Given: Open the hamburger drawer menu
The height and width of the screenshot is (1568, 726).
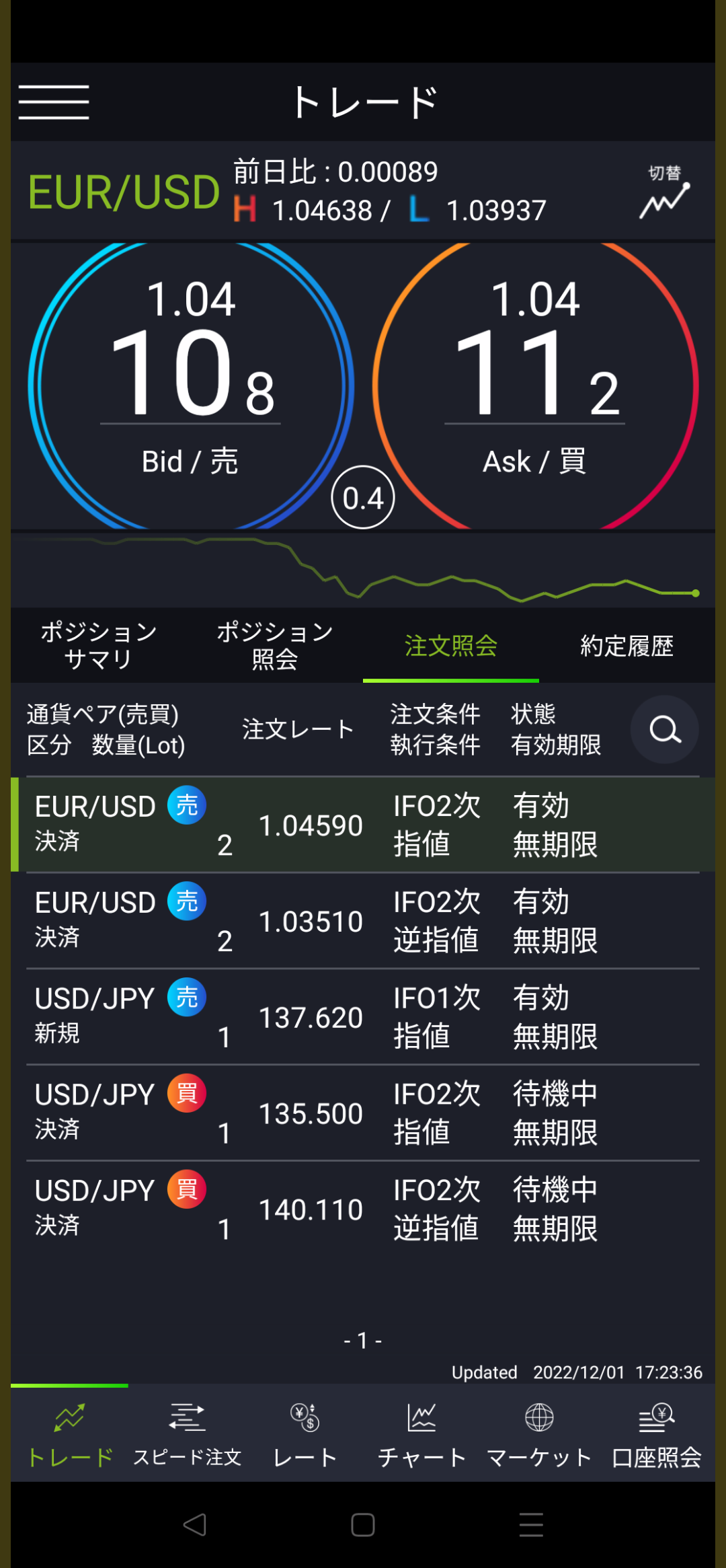Looking at the screenshot, I should pyautogui.click(x=54, y=102).
